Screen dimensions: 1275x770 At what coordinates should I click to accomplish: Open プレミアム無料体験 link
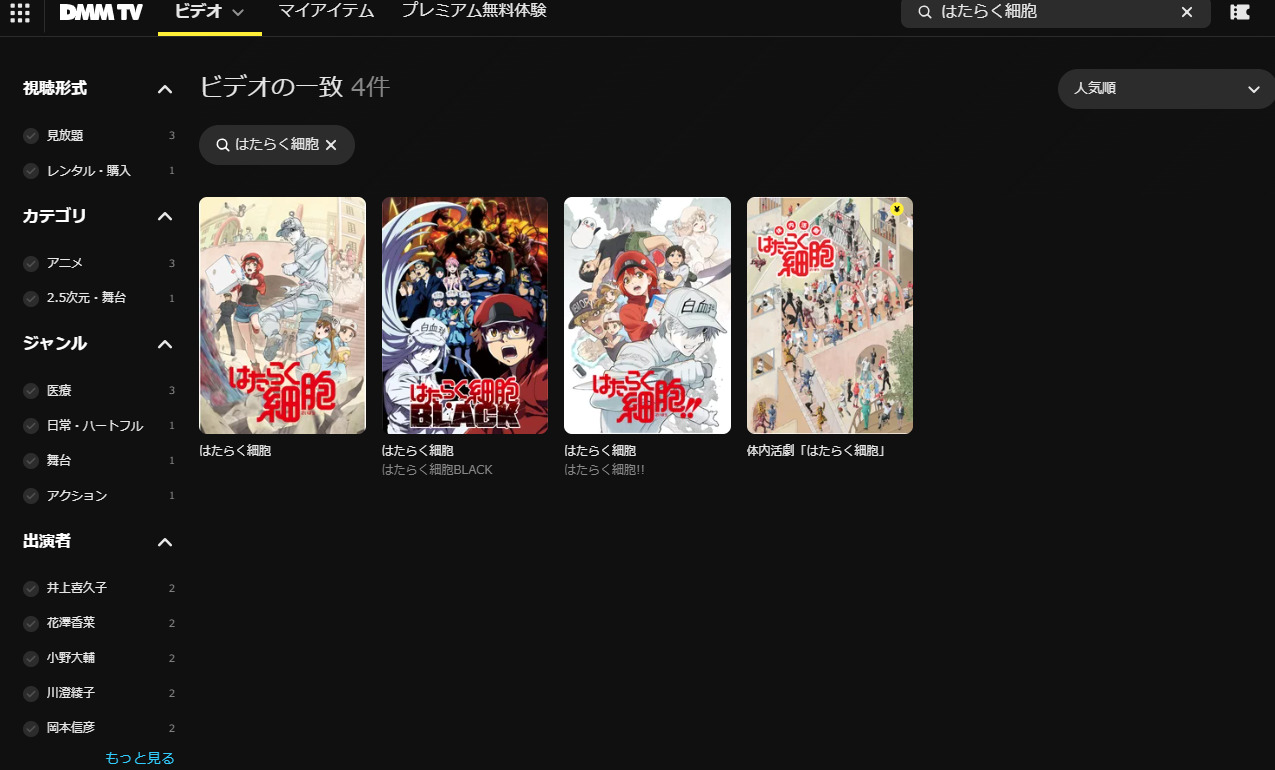474,12
